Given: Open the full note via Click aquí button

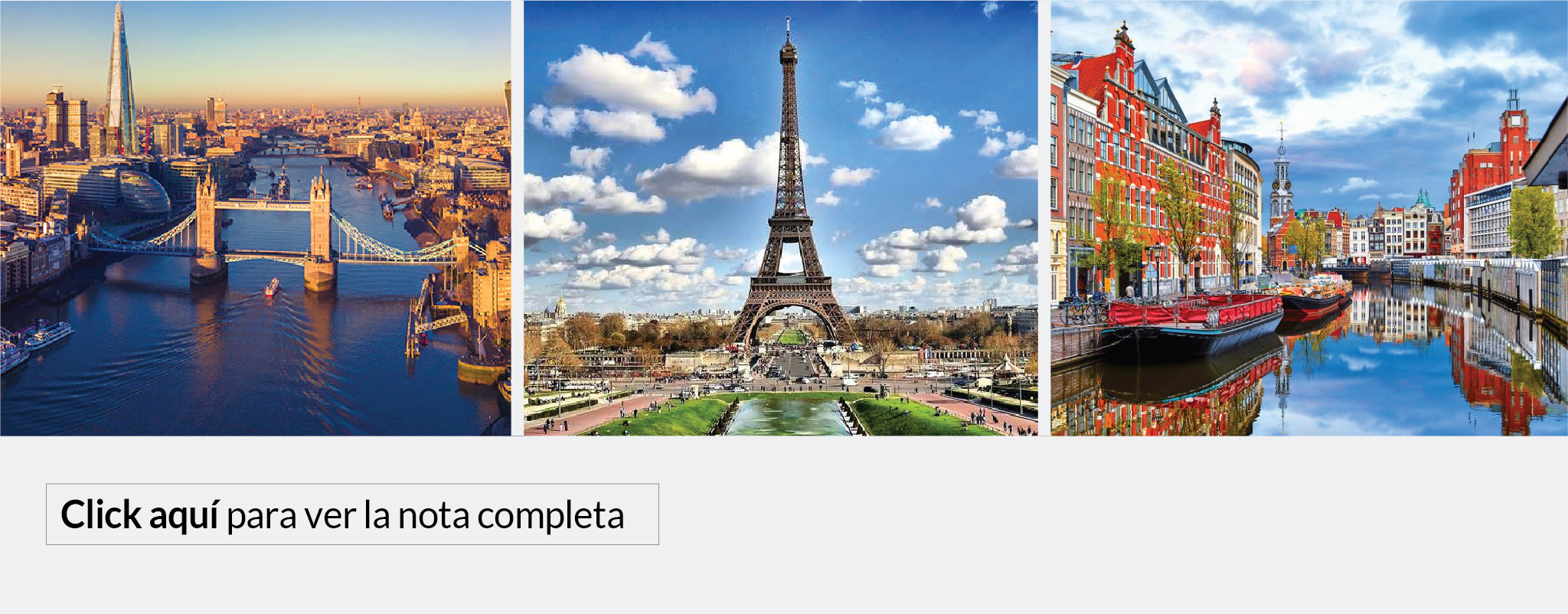Looking at the screenshot, I should pyautogui.click(x=351, y=514).
